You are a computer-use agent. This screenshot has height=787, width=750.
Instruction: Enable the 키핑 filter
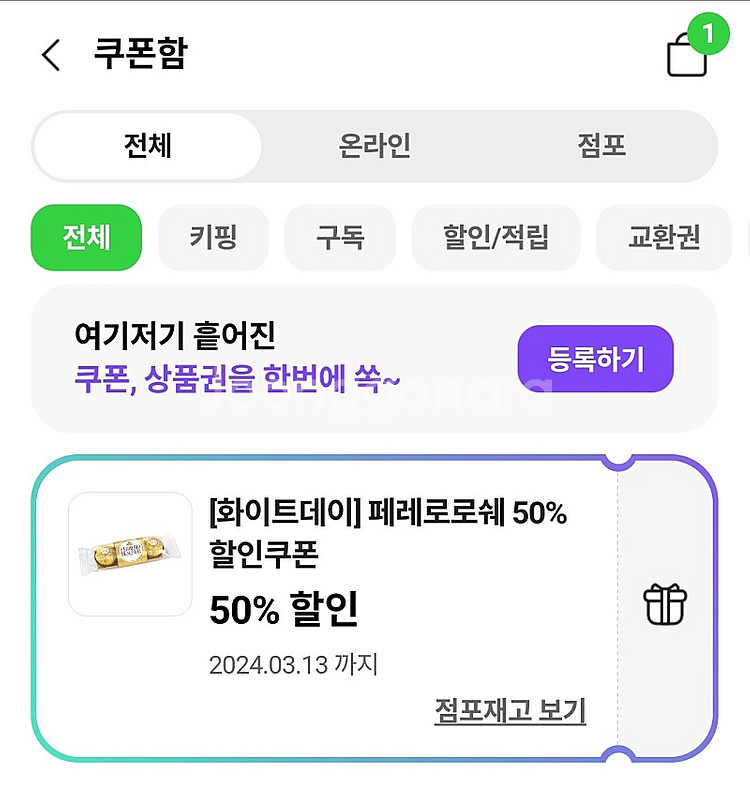point(213,238)
